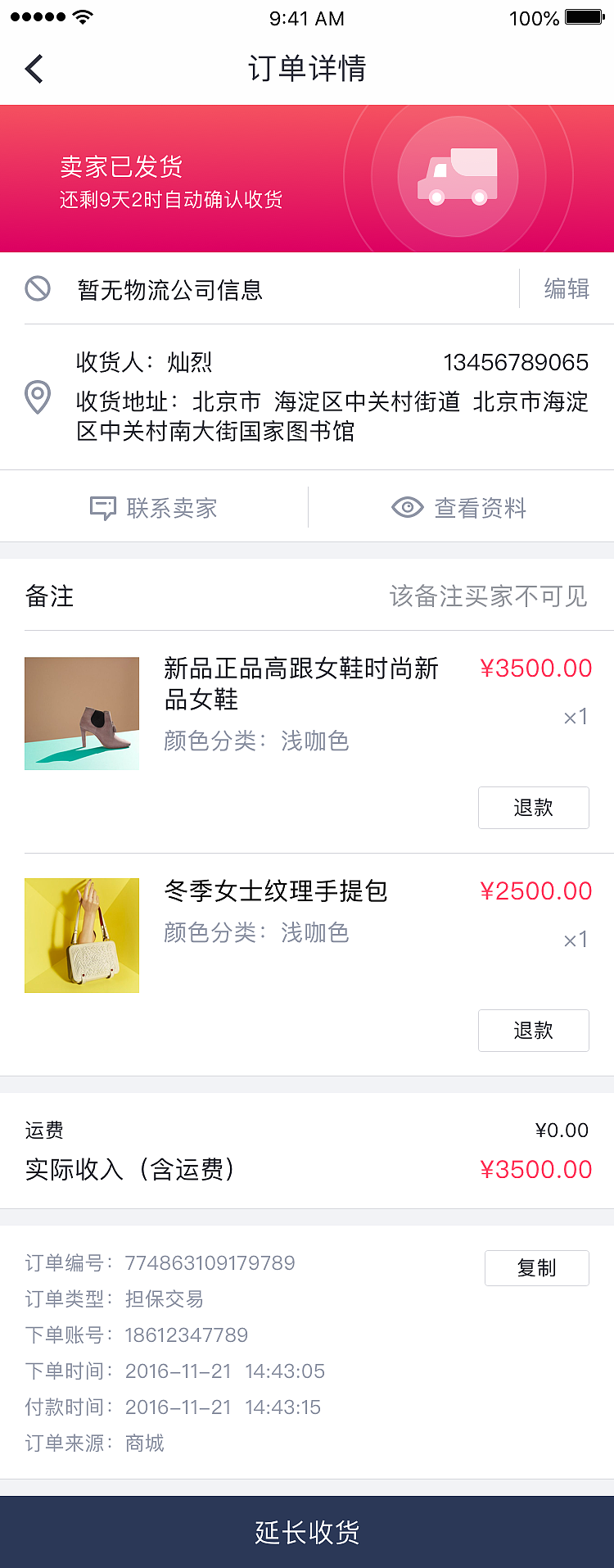The width and height of the screenshot is (614, 1568).
Task: Click the location pin beside 收货地址
Action: tap(38, 397)
